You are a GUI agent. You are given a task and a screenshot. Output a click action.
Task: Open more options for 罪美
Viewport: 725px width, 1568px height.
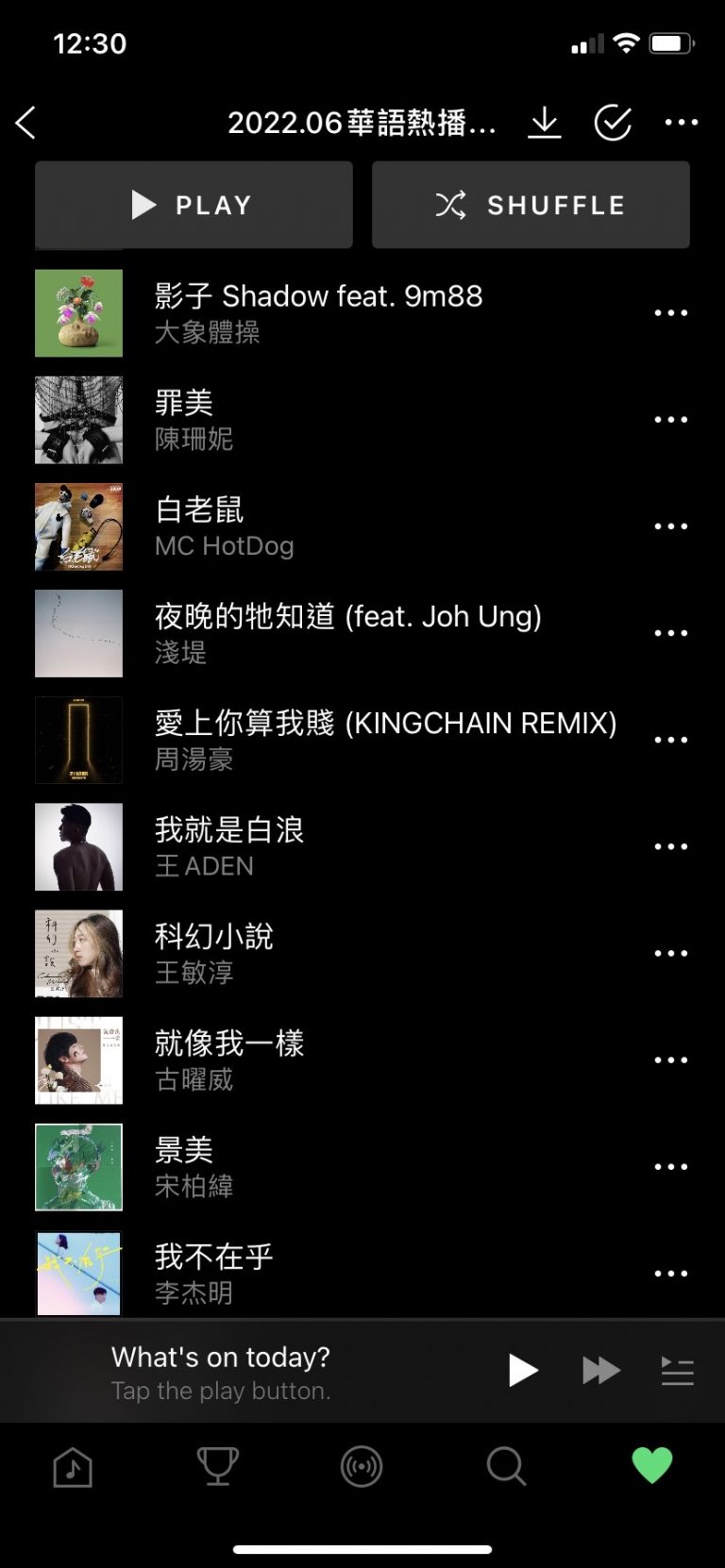671,420
